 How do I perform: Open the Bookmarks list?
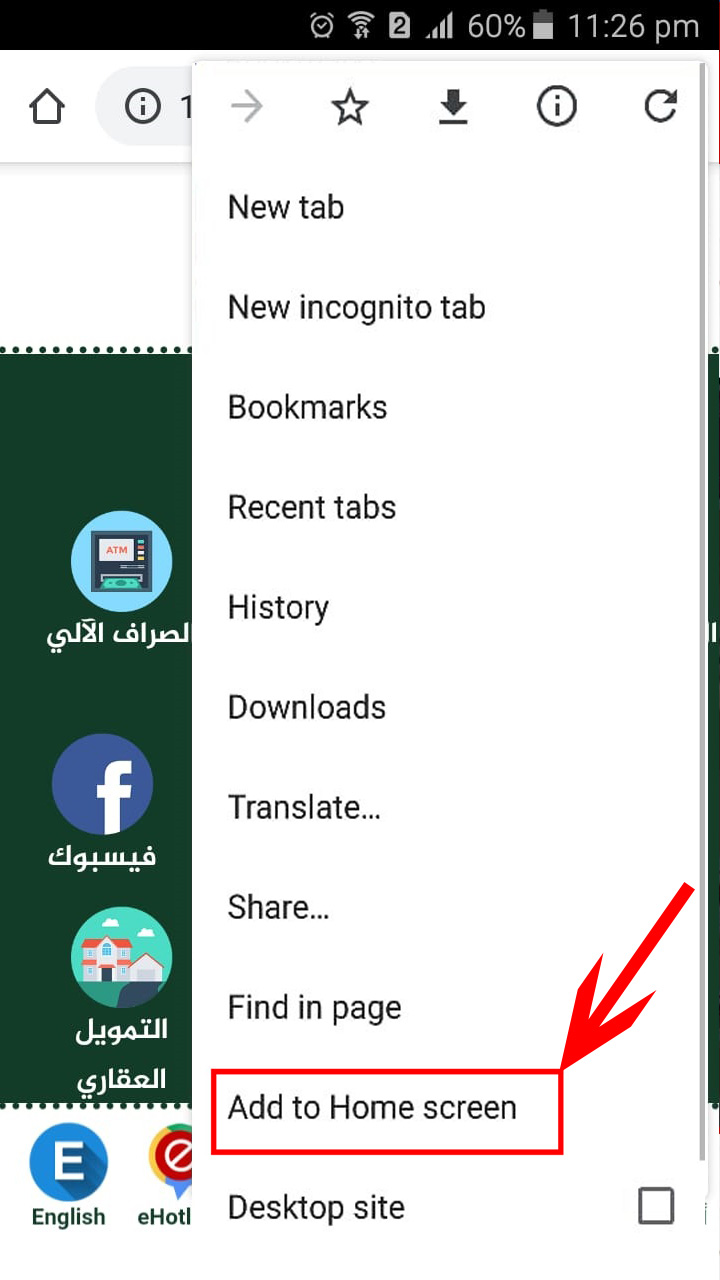tap(307, 407)
